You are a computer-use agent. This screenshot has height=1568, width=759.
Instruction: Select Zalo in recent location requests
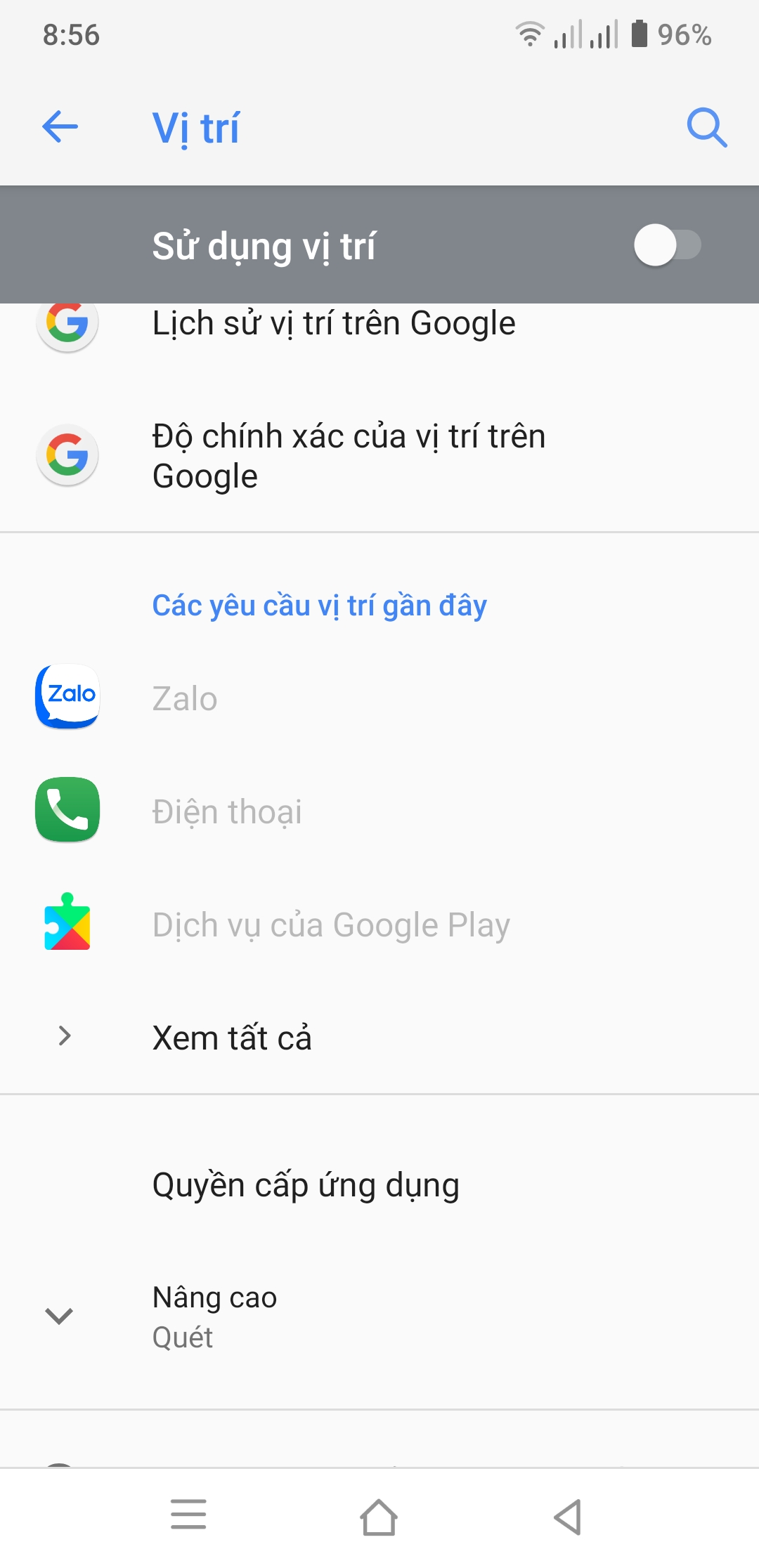[185, 699]
